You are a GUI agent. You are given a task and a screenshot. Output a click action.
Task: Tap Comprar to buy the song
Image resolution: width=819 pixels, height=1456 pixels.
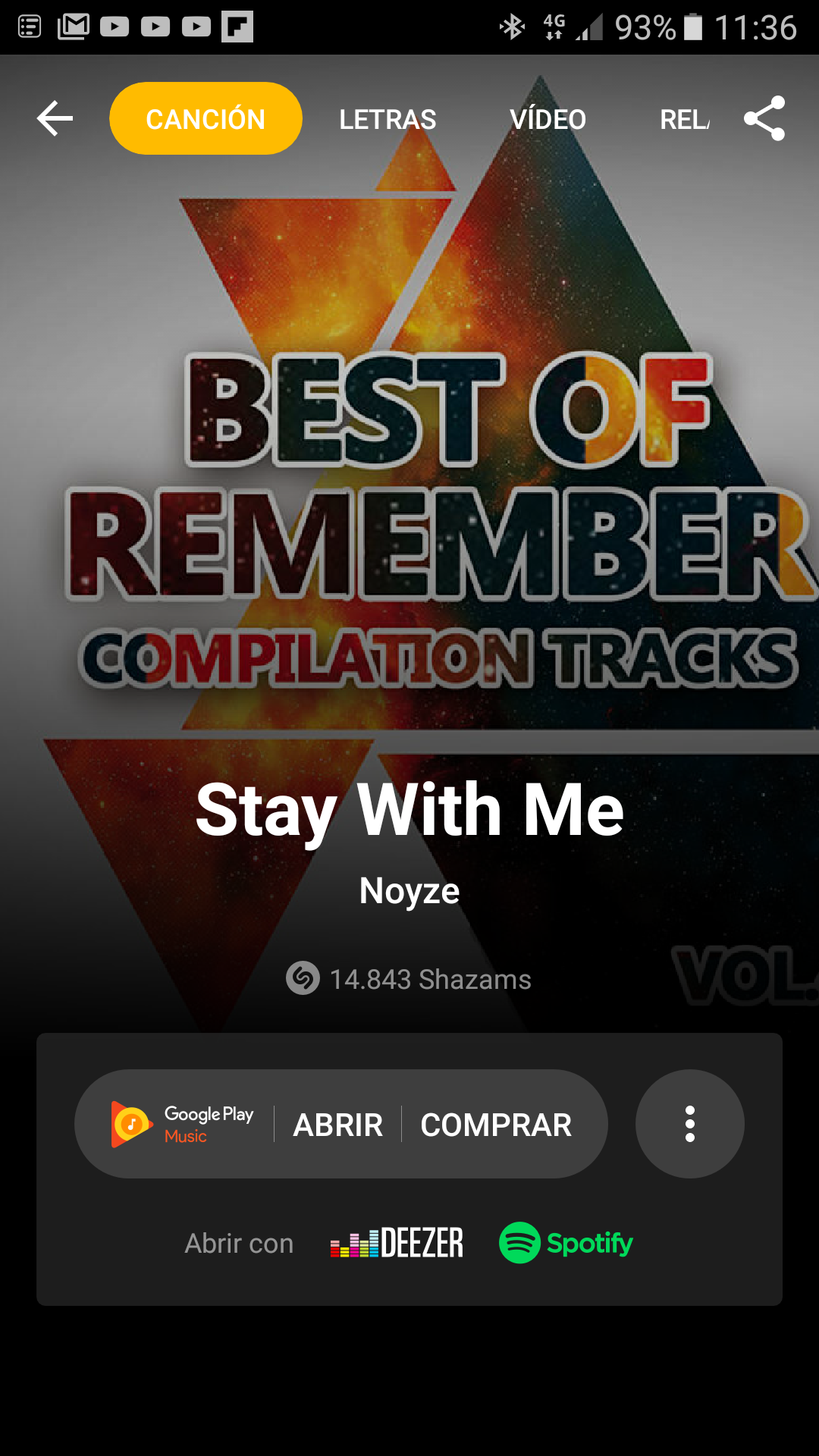coord(496,1125)
